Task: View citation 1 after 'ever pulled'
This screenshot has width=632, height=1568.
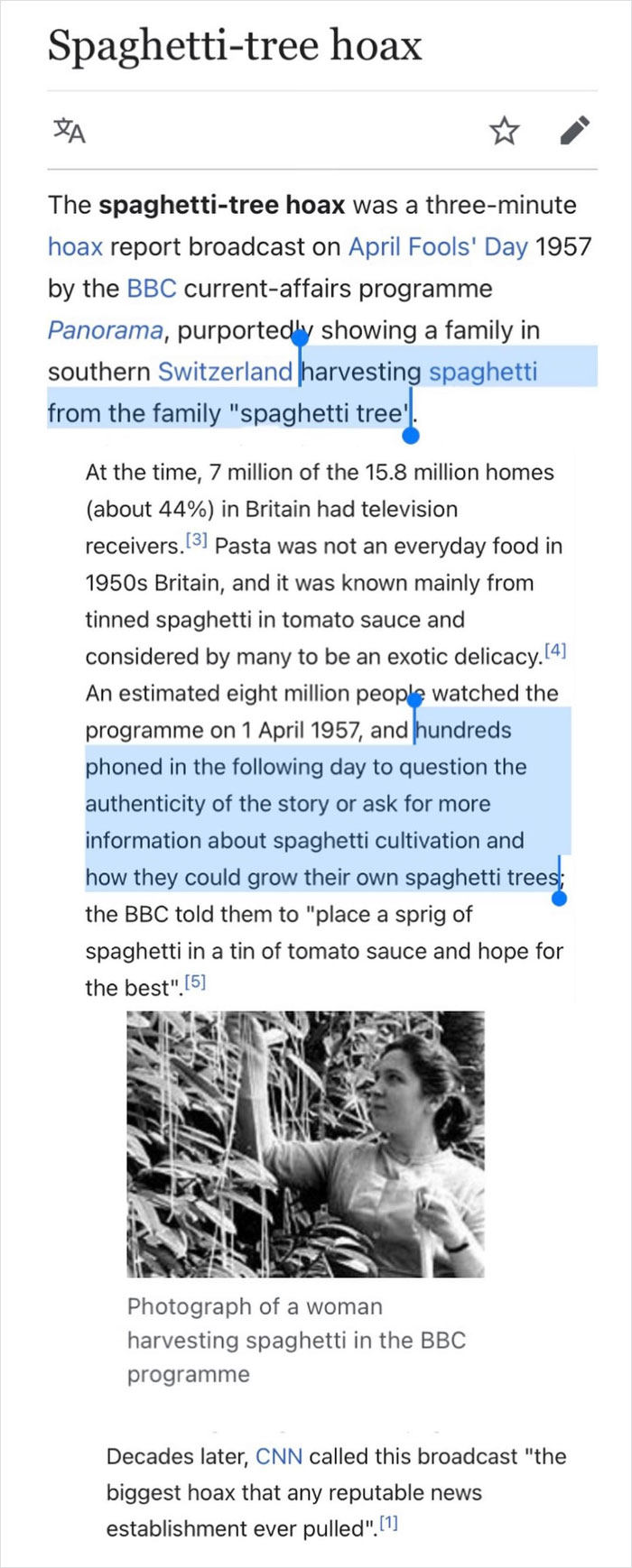Action: [387, 1524]
